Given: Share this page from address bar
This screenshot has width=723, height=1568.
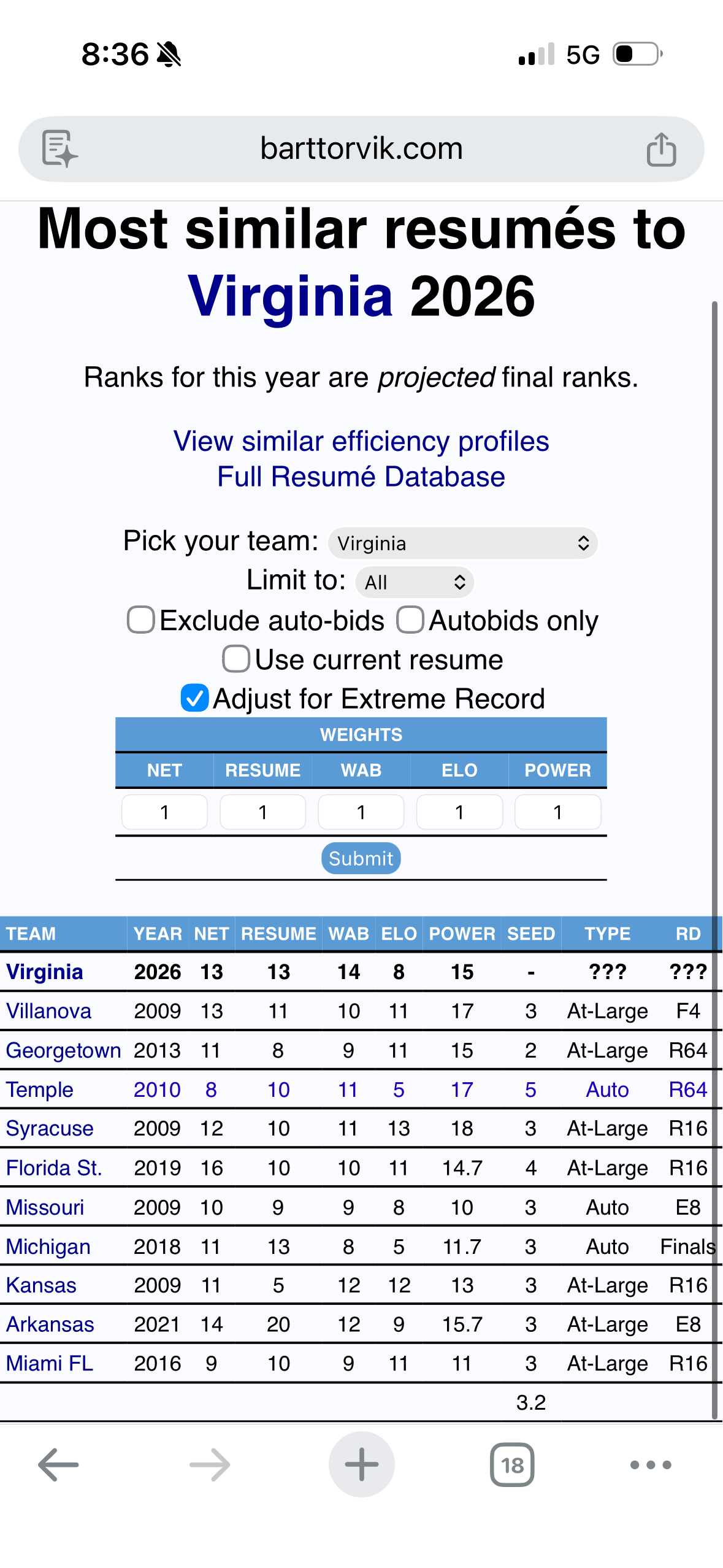Looking at the screenshot, I should click(661, 149).
